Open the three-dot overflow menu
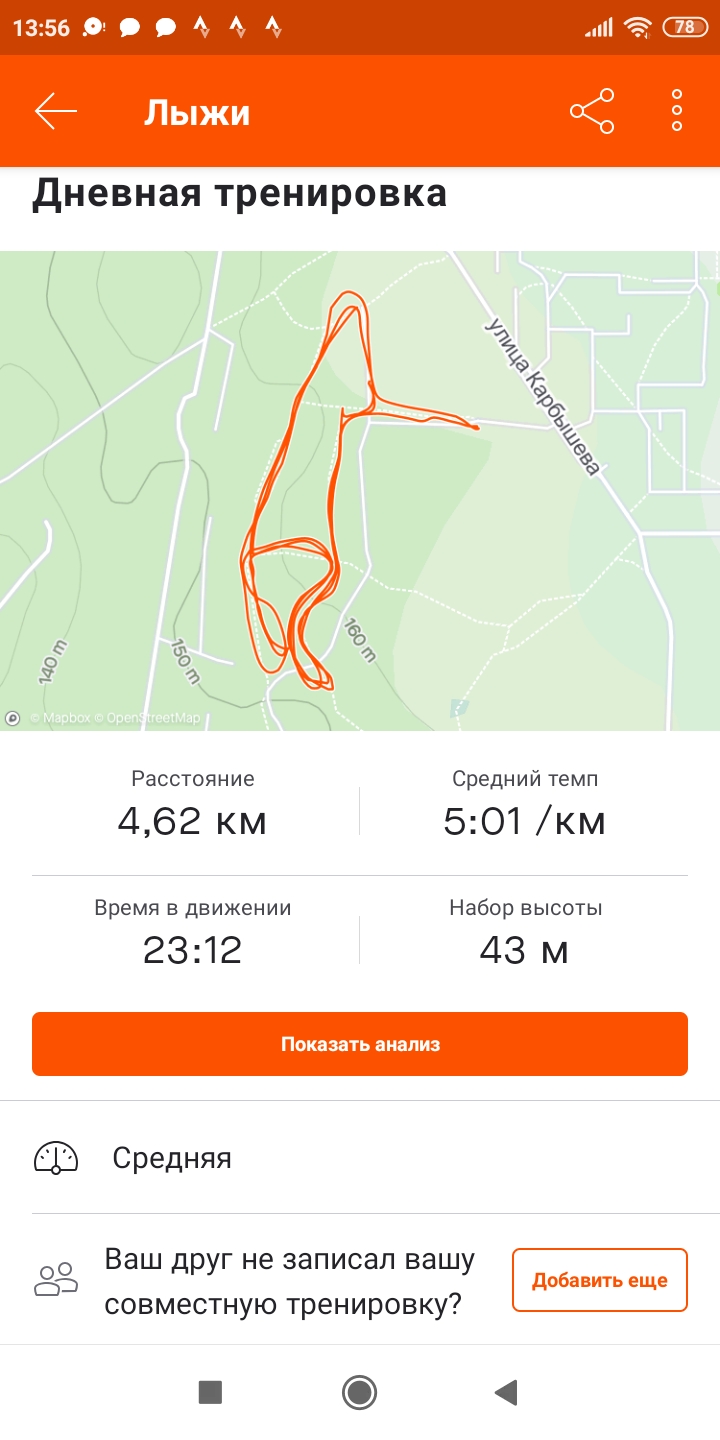 (677, 111)
